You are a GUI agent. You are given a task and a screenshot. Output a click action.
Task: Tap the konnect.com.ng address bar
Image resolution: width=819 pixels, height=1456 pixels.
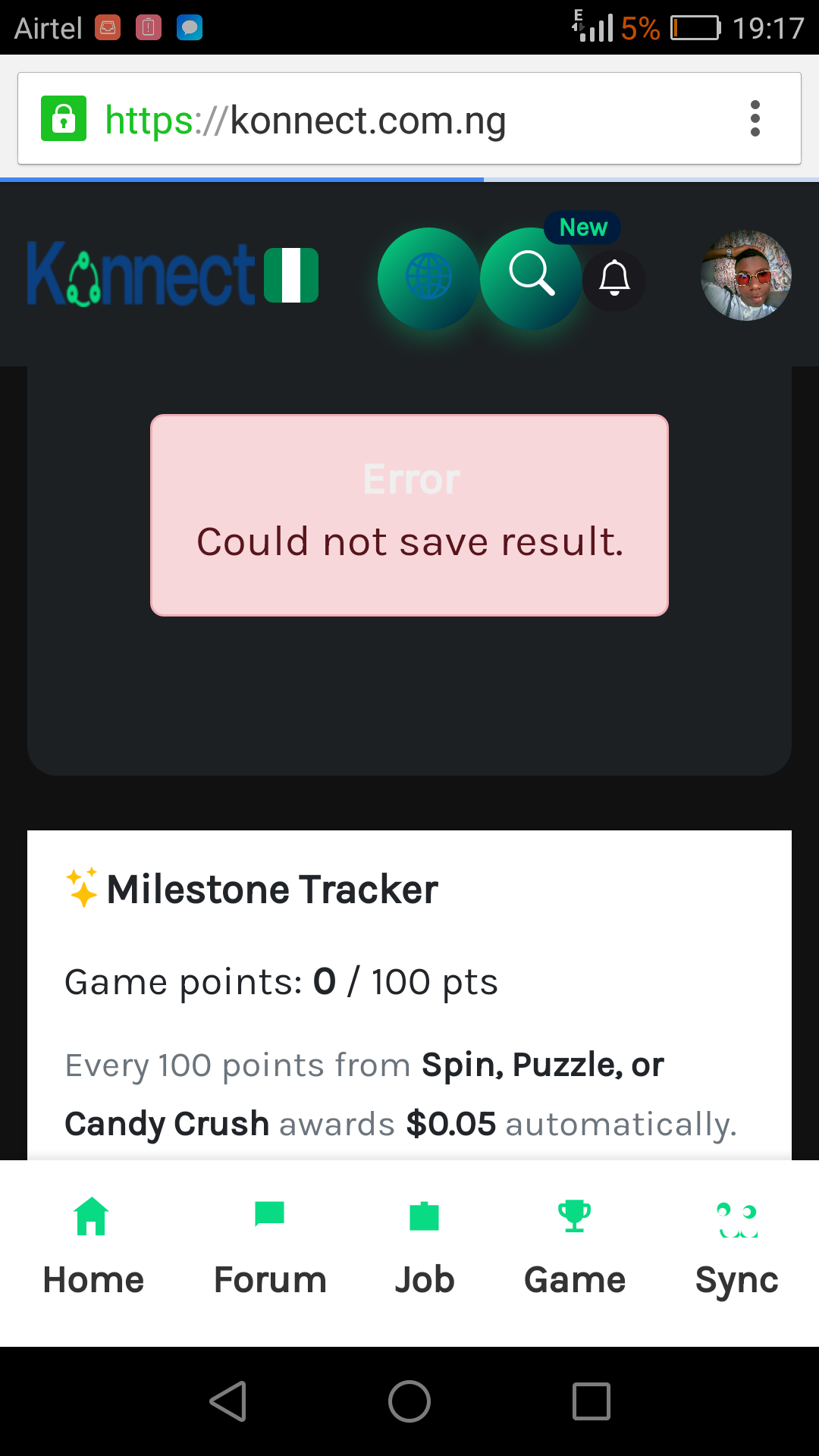[379, 120]
